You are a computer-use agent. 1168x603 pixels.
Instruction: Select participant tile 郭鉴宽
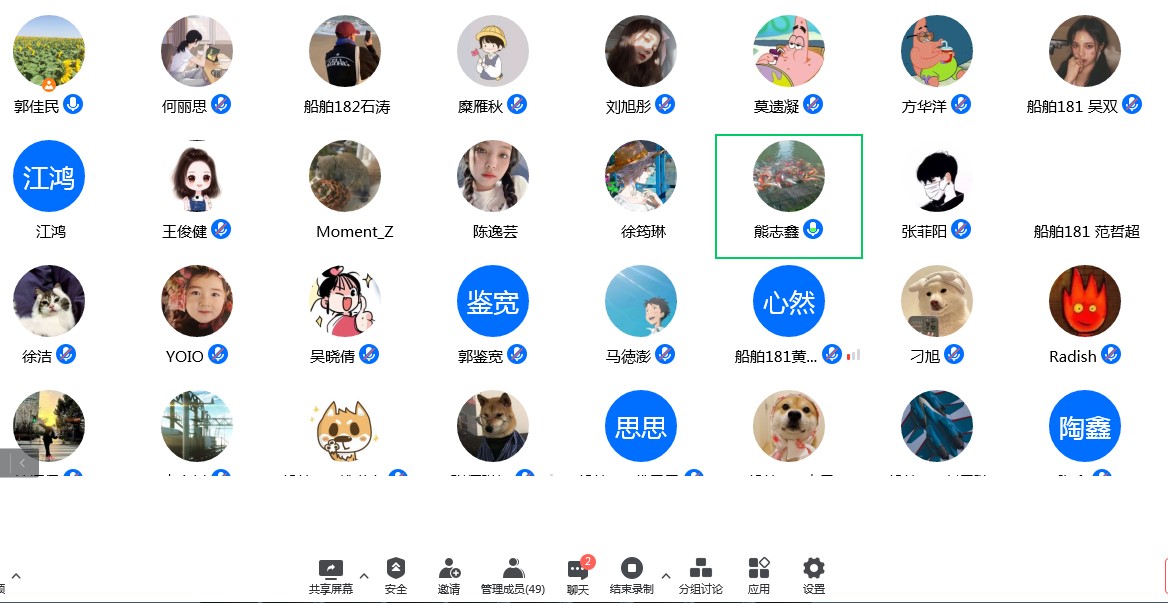493,312
